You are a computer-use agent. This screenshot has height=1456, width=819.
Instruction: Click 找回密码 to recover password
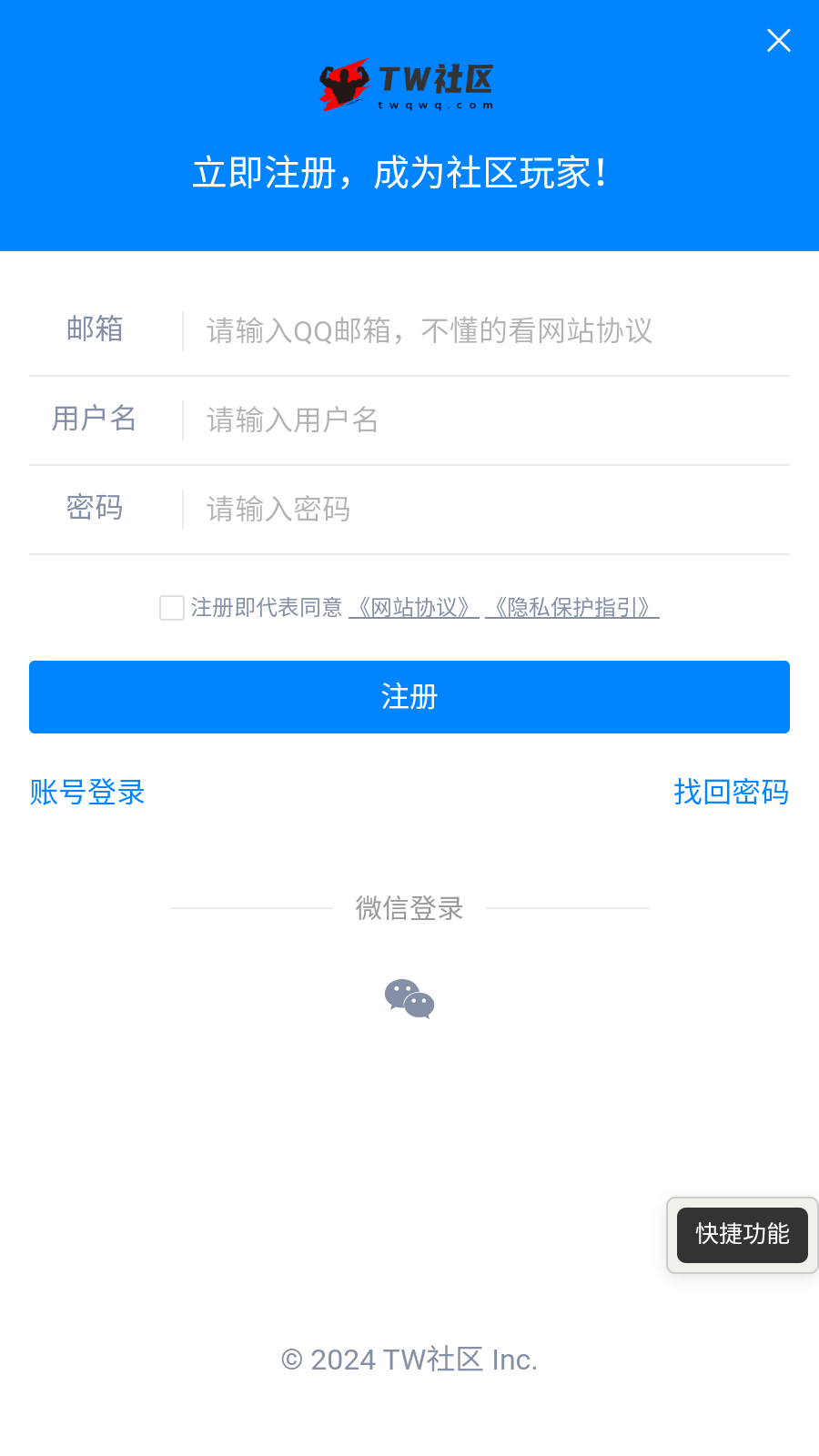[x=732, y=793]
